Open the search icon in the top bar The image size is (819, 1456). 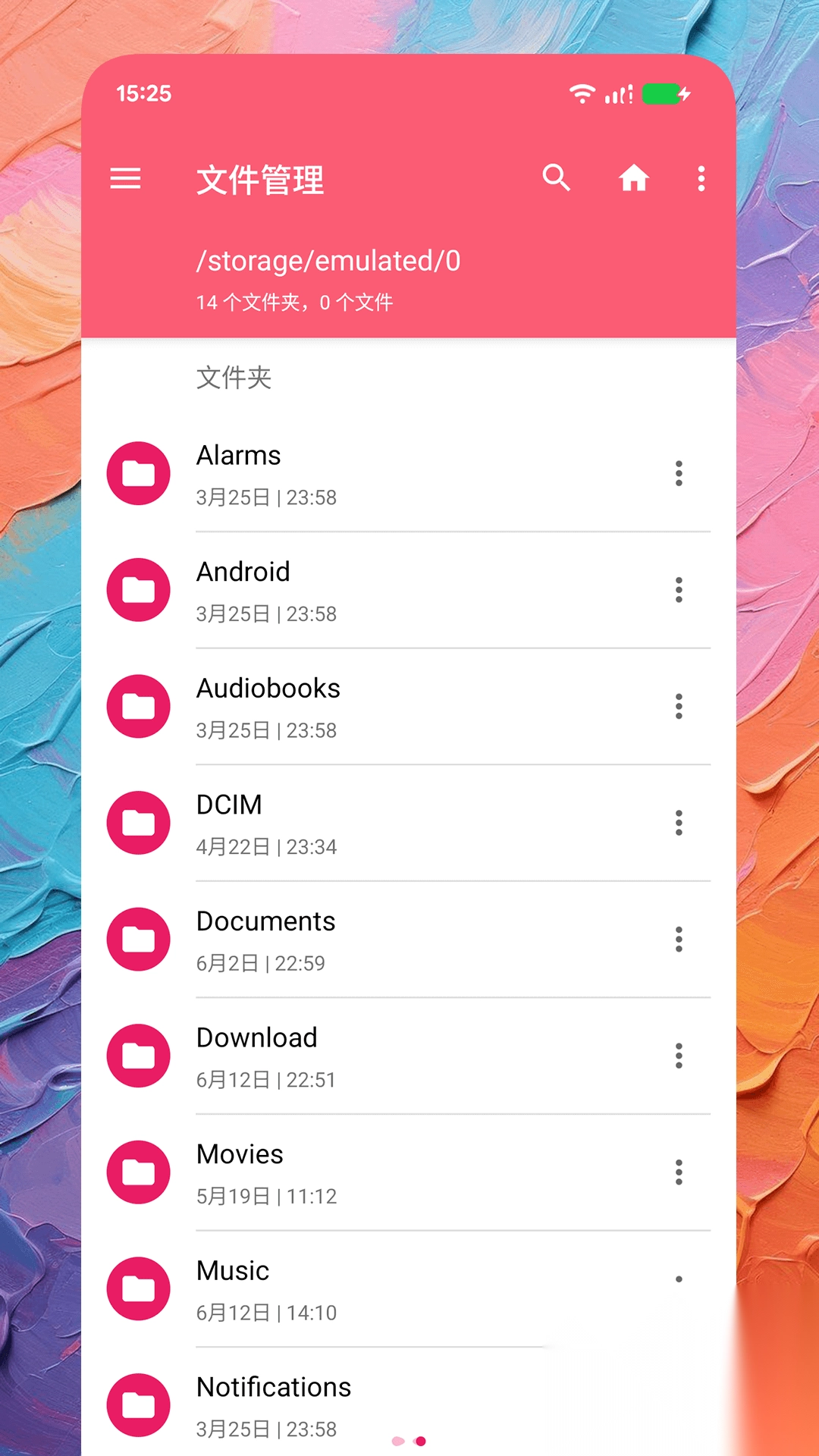557,179
